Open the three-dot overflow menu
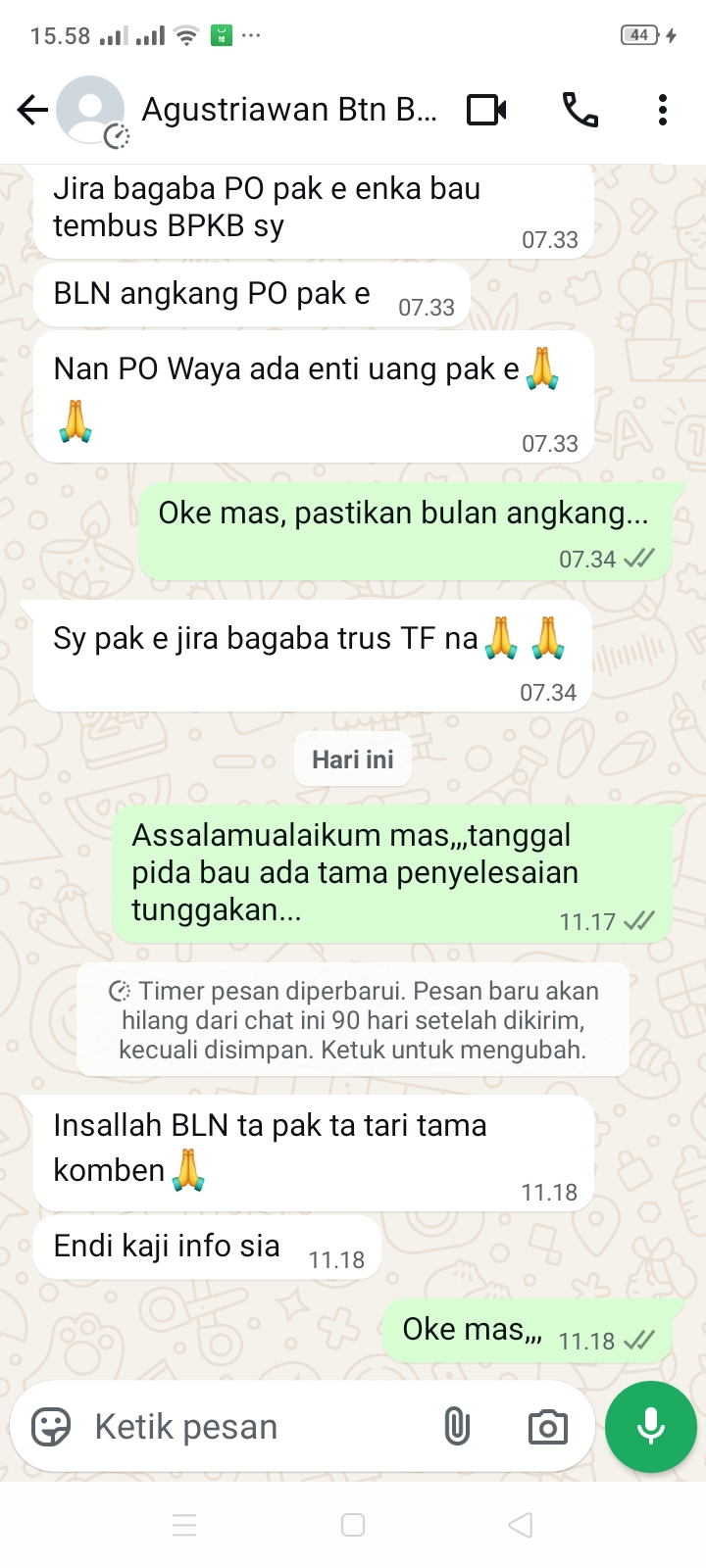This screenshot has height=1568, width=706. pyautogui.click(x=662, y=110)
